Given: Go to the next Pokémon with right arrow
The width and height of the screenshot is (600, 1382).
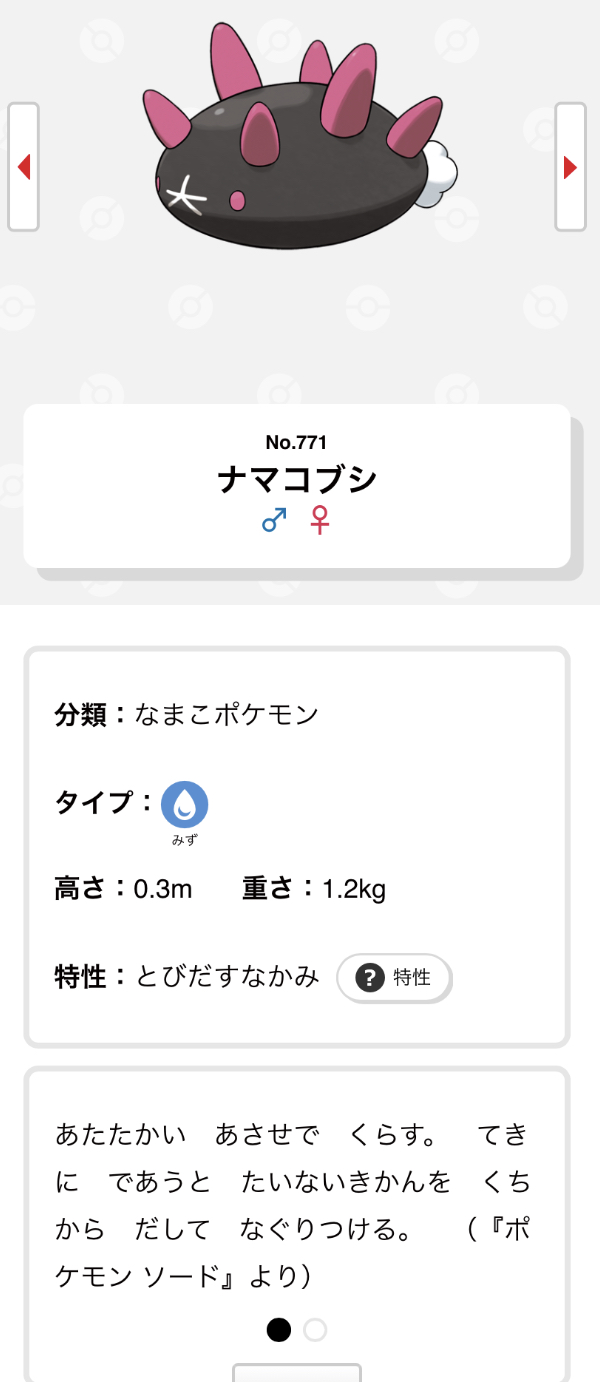Looking at the screenshot, I should [571, 167].
